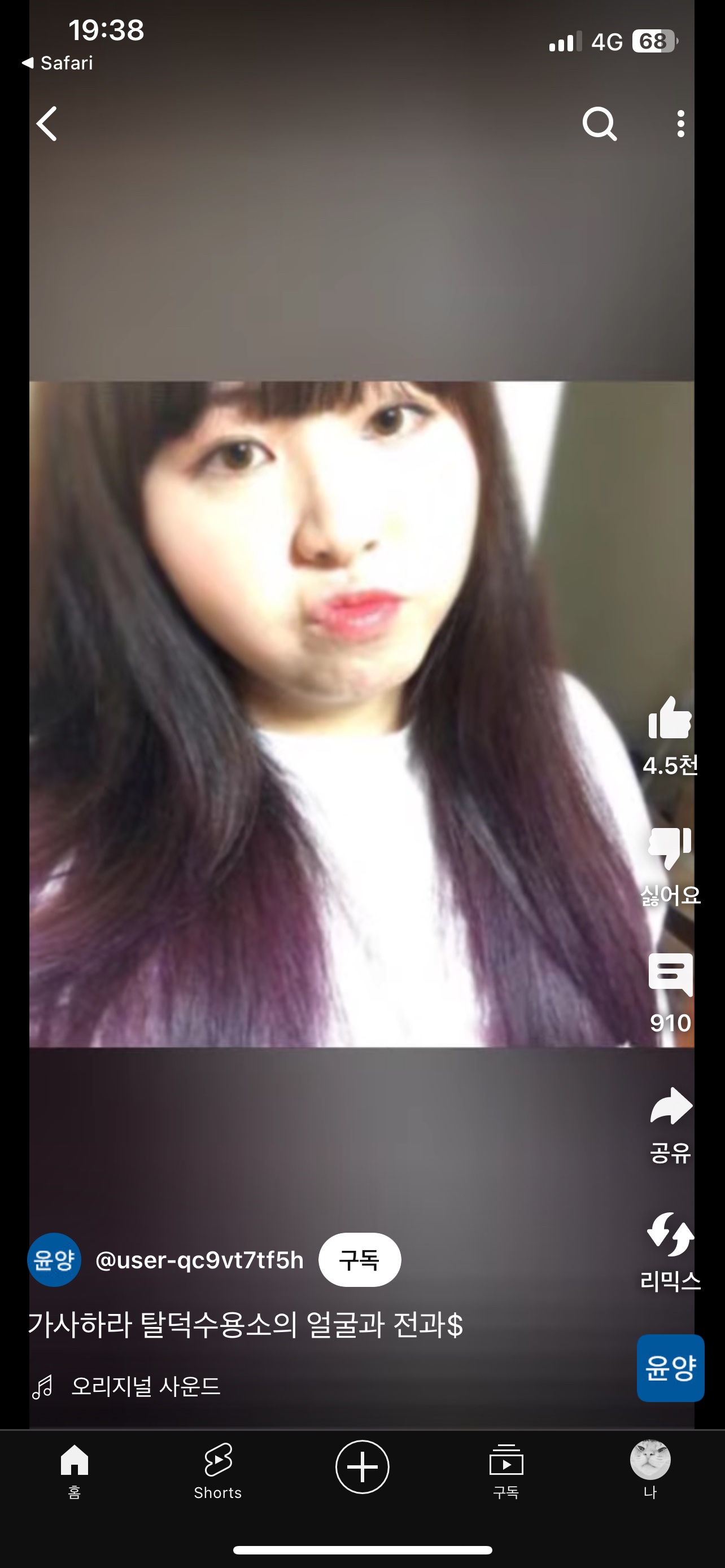
Task: Open the 구독 subscriptions tab in bottom bar
Action: pyautogui.click(x=506, y=1470)
